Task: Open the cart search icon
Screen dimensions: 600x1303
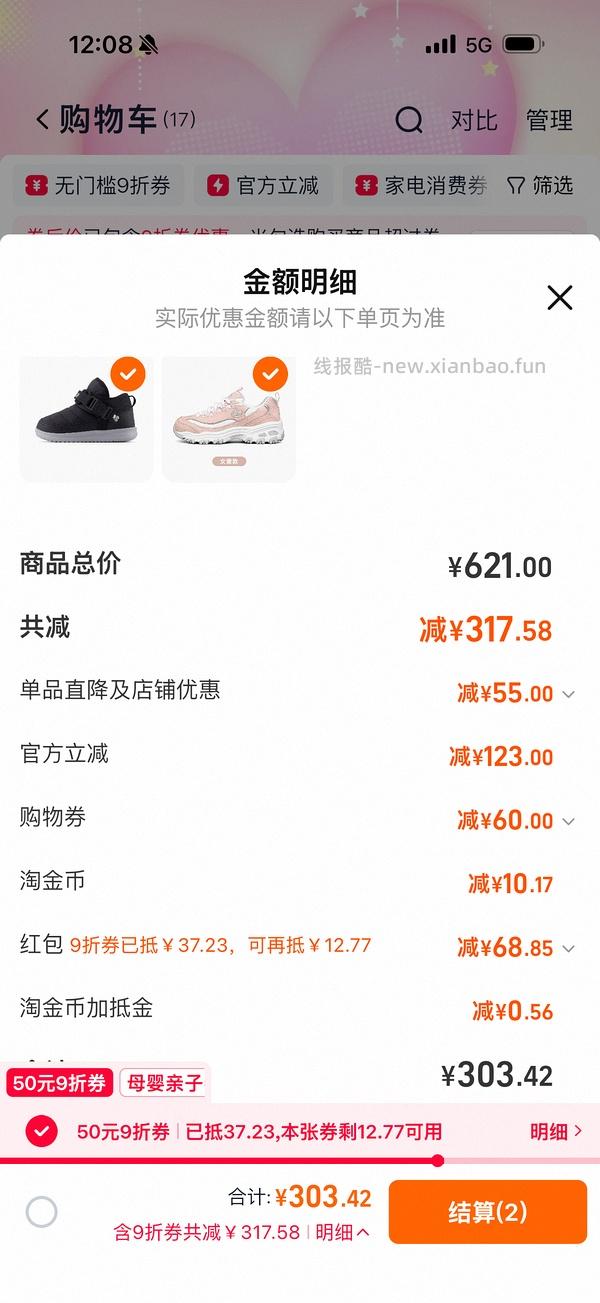Action: [x=409, y=121]
